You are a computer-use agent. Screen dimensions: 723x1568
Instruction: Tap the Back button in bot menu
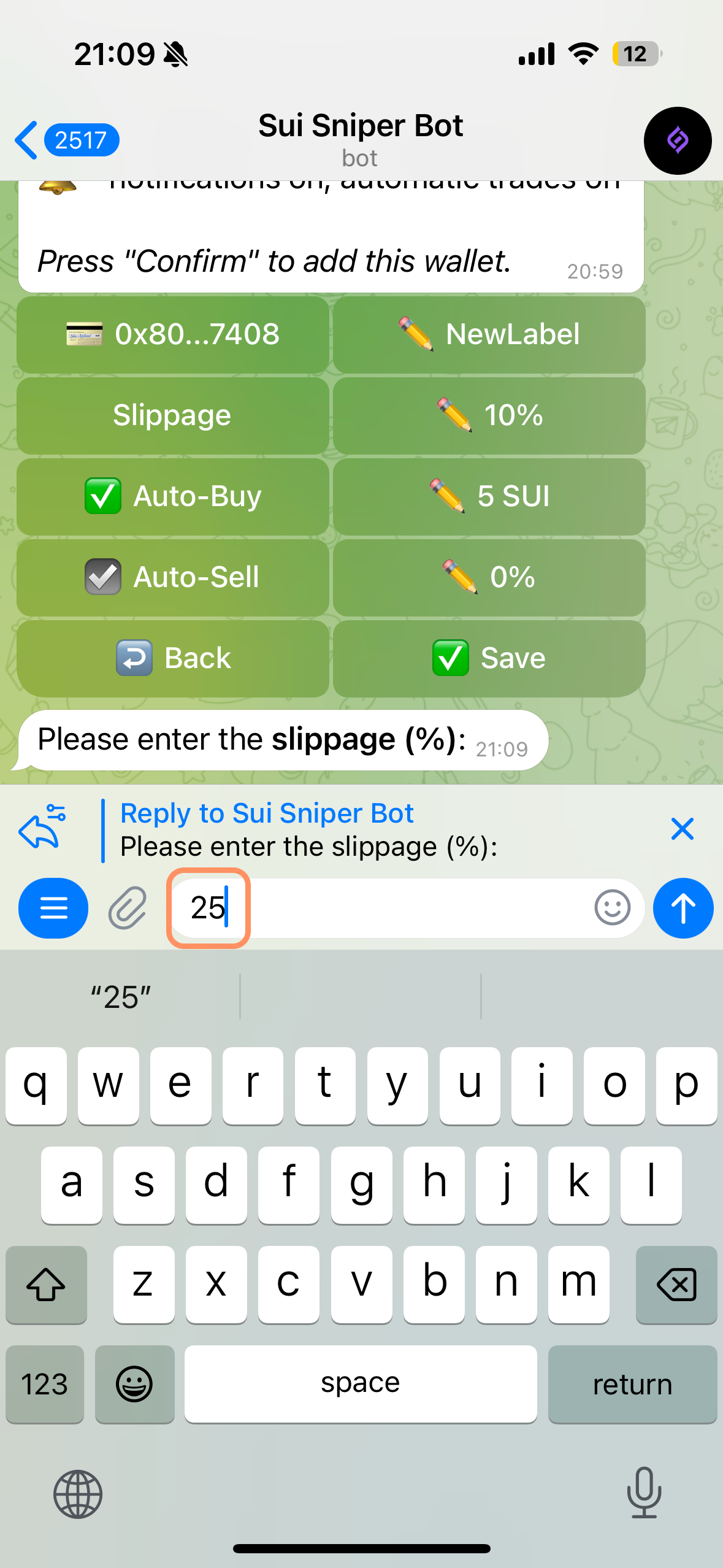[173, 658]
